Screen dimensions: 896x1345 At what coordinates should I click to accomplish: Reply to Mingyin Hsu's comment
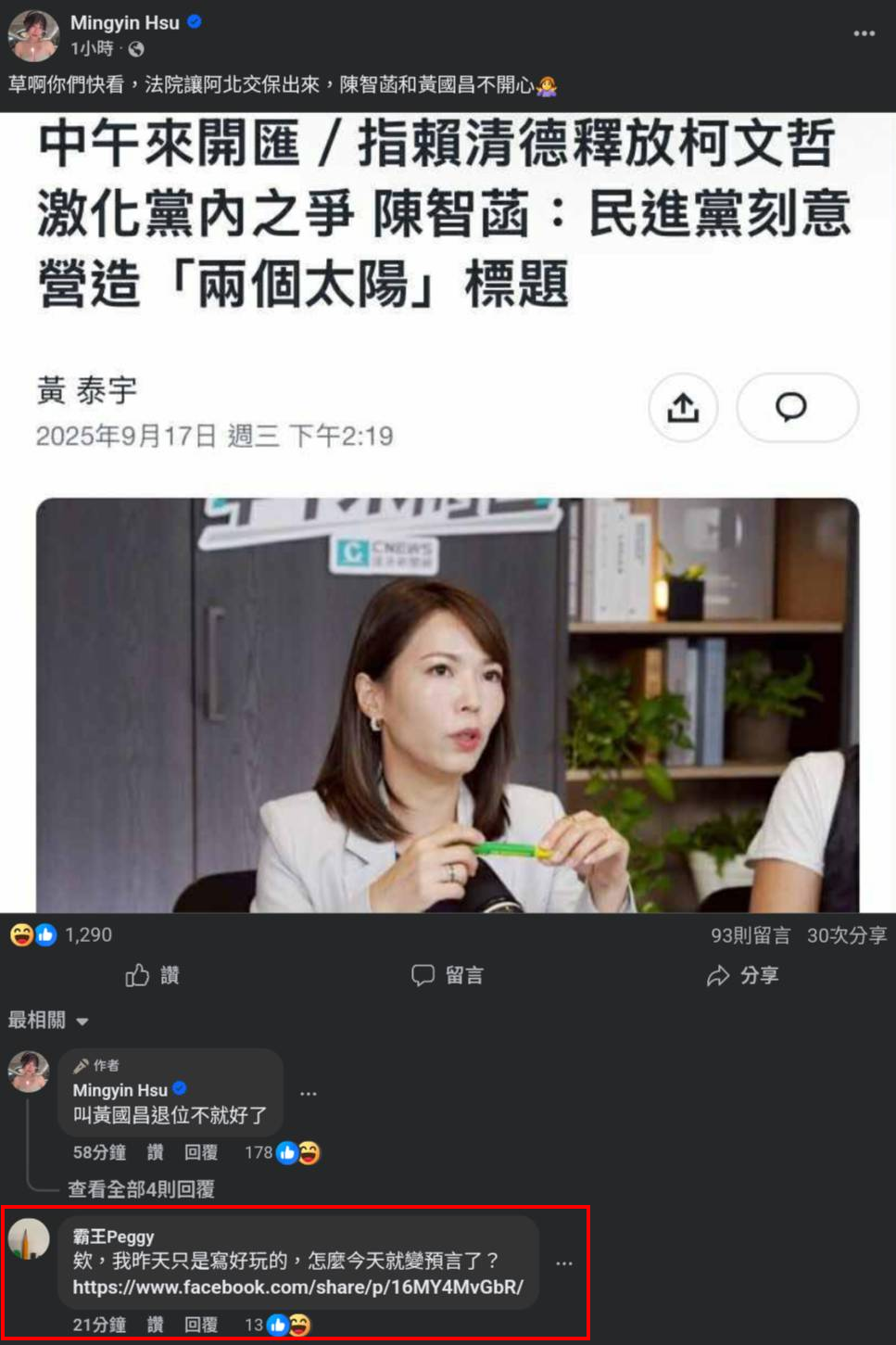pyautogui.click(x=201, y=1152)
